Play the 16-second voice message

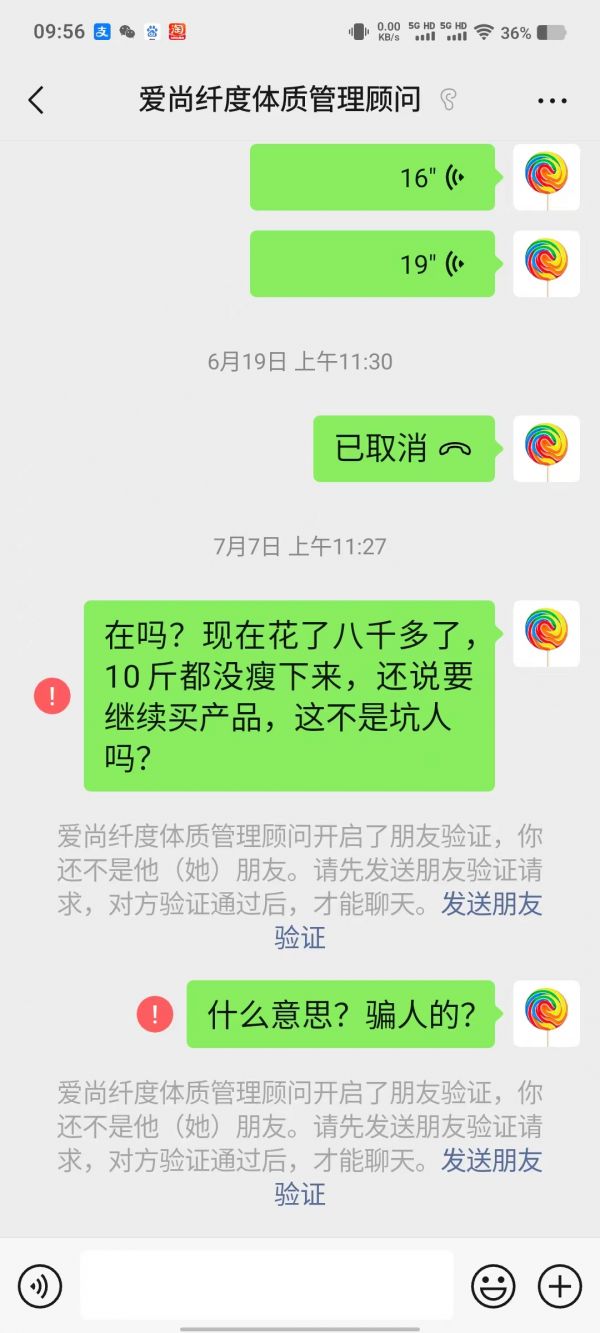372,177
